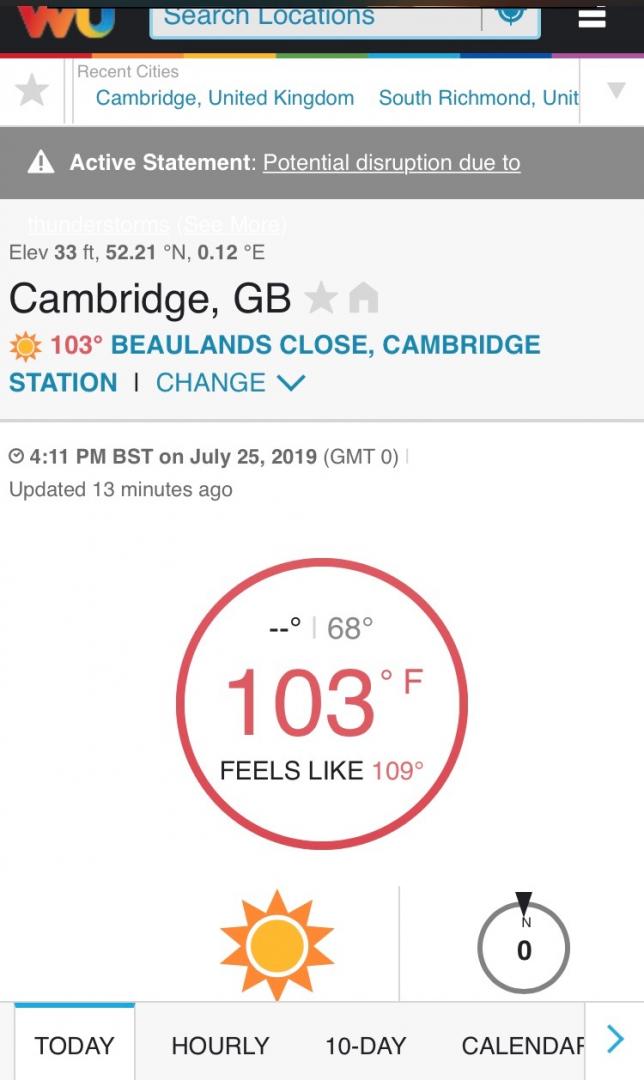The height and width of the screenshot is (1080, 644).
Task: Select South Richmond recent city
Action: pyautogui.click(x=478, y=98)
